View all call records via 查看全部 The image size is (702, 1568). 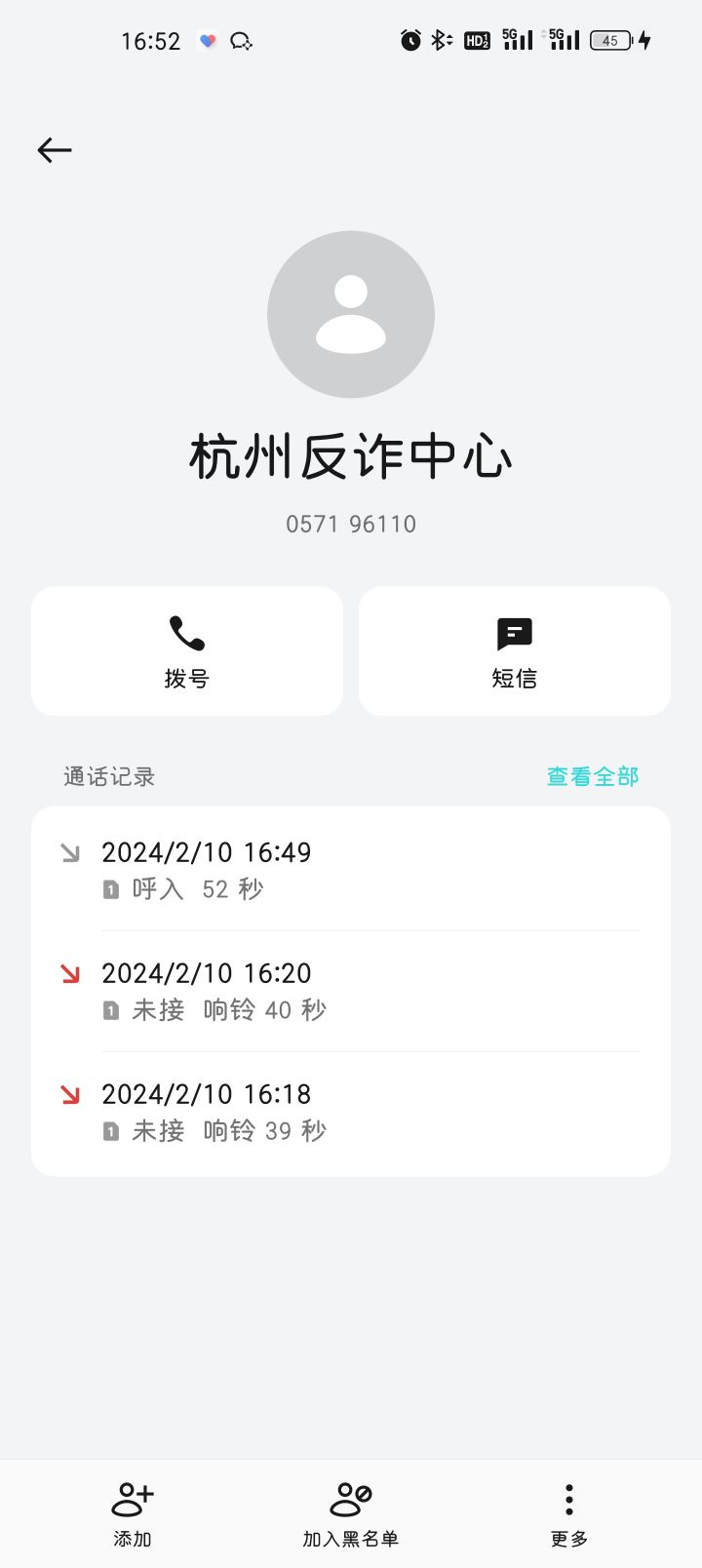click(592, 776)
